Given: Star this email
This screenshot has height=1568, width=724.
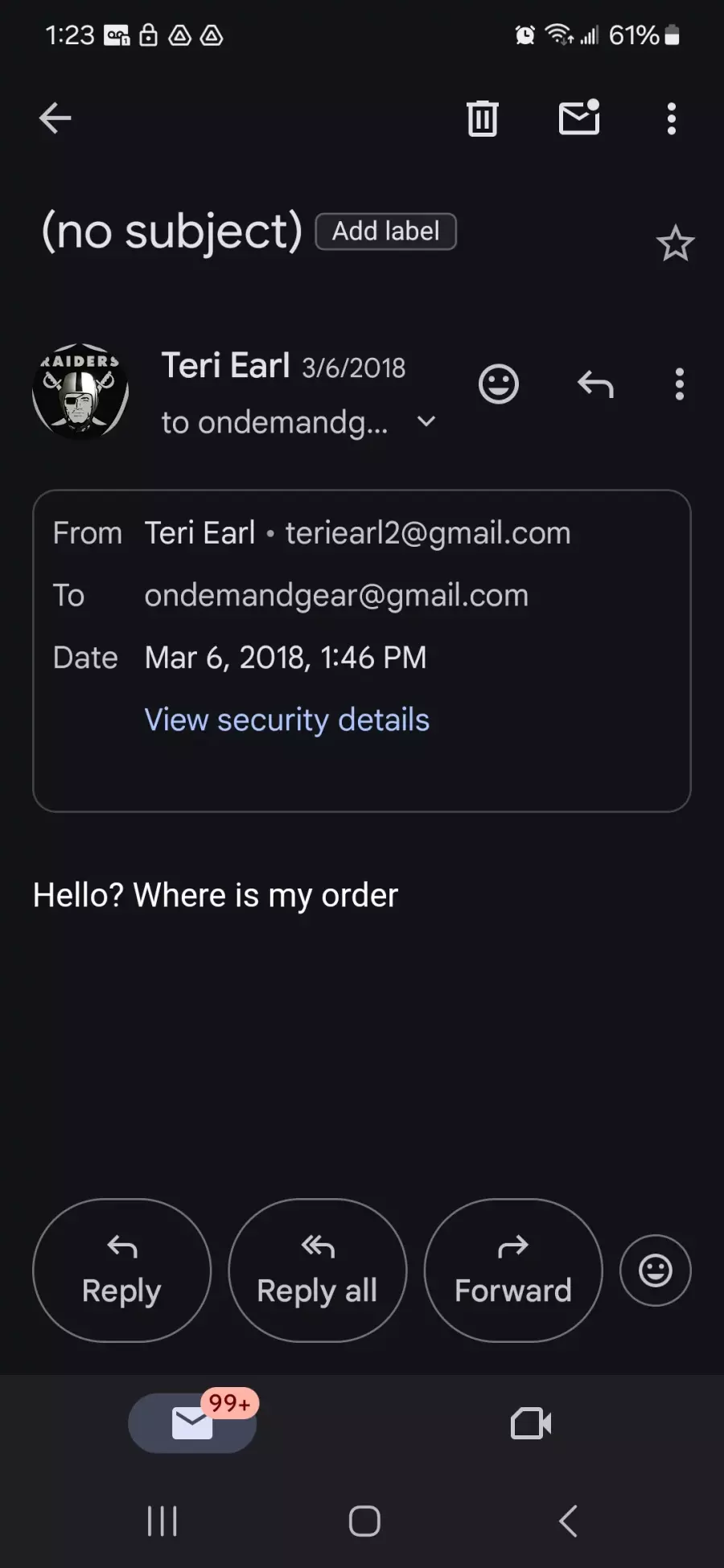Looking at the screenshot, I should point(675,244).
